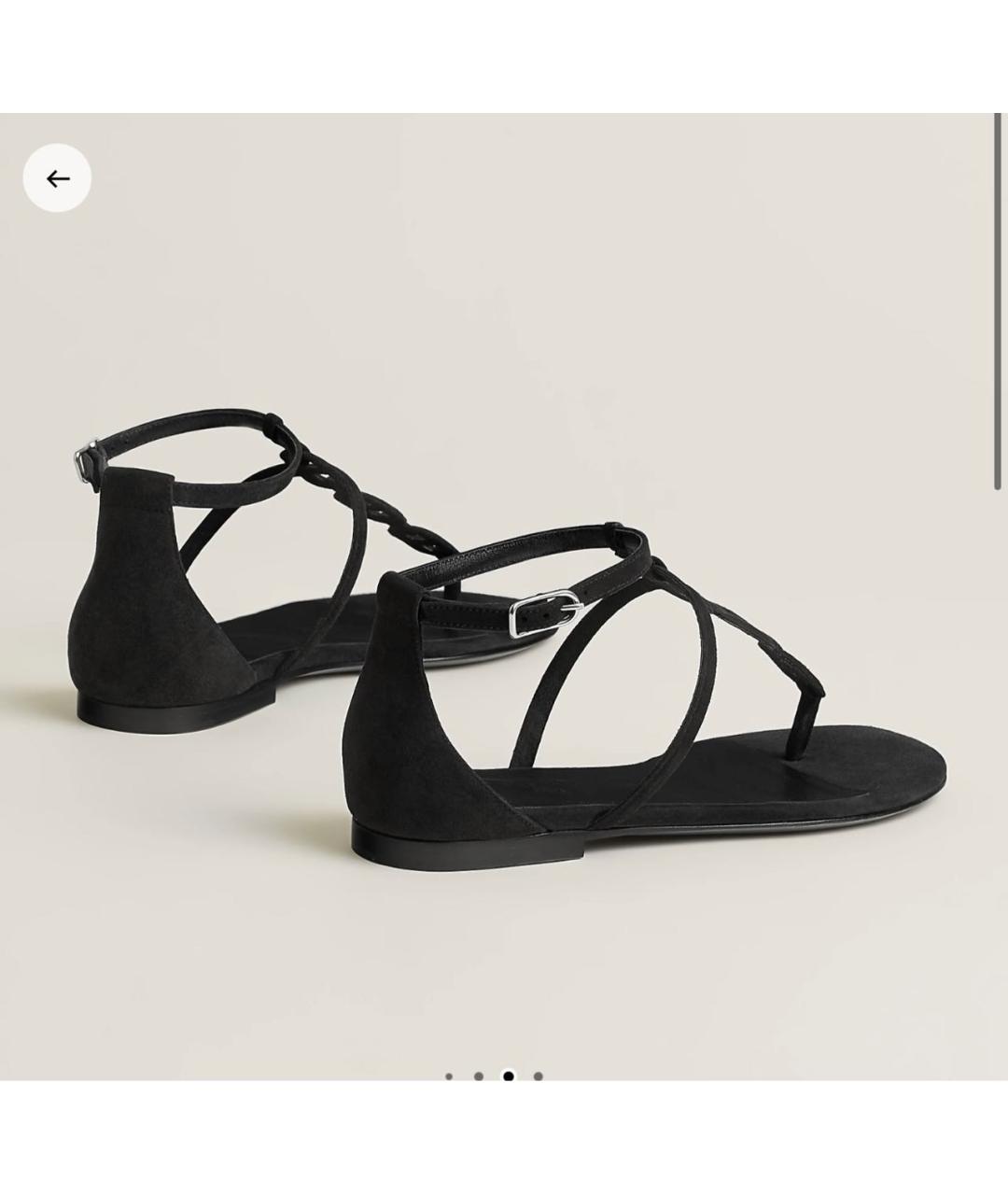The image size is (1008, 1195).
Task: Show the last gallery image dot
Action: tap(539, 1076)
